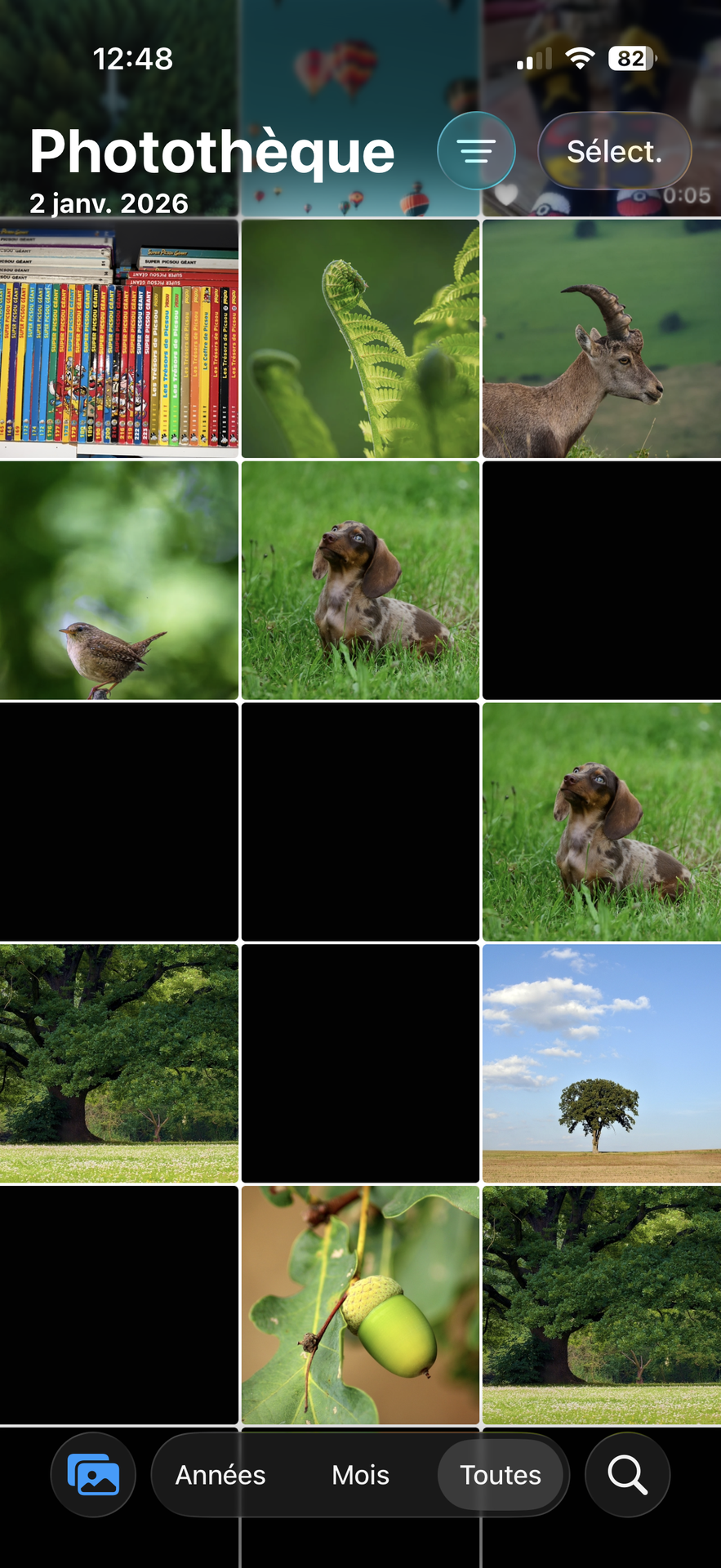View the lone tree under blue sky
Screen dimensions: 721x1568
click(x=602, y=1063)
